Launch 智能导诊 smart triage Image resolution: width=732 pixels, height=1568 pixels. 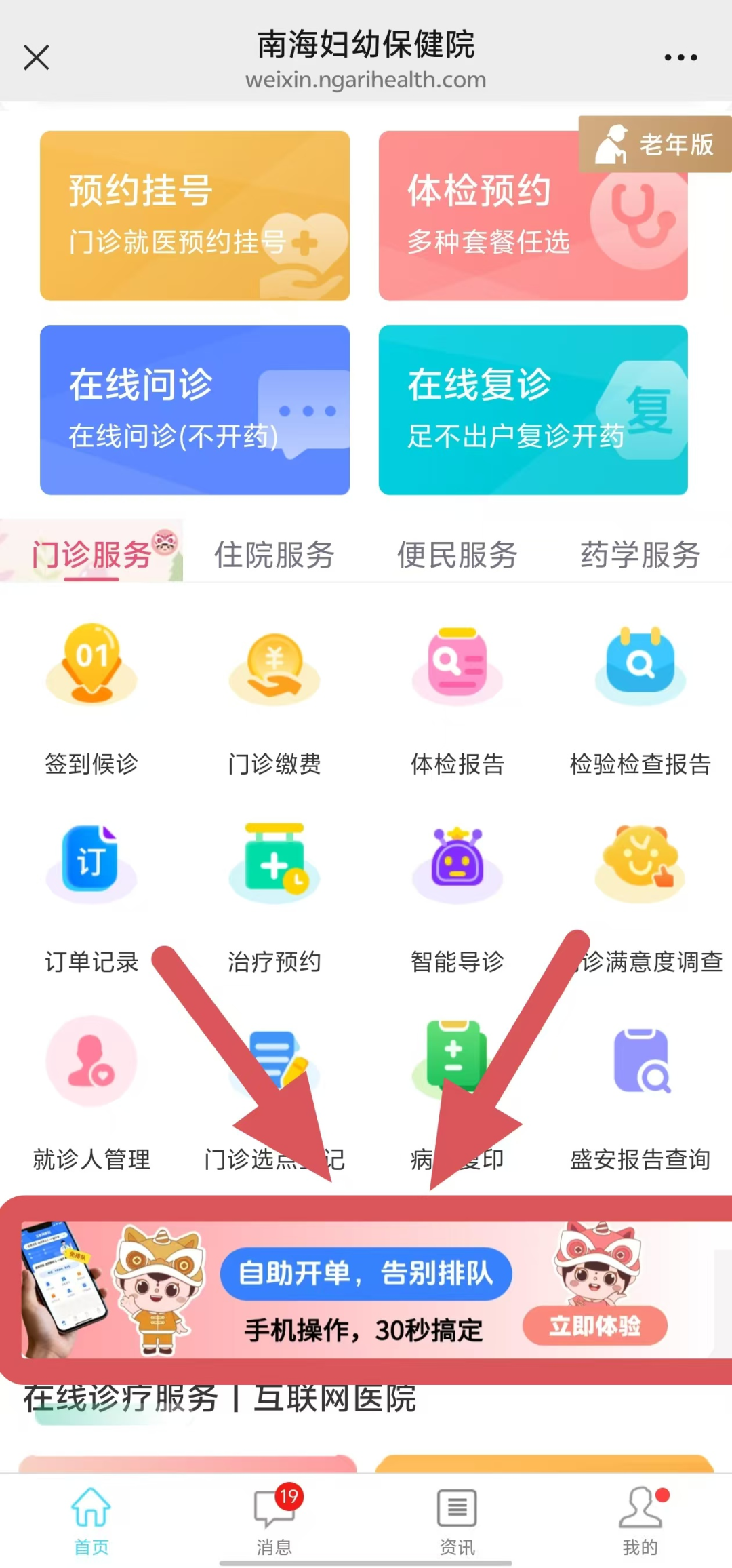(457, 895)
